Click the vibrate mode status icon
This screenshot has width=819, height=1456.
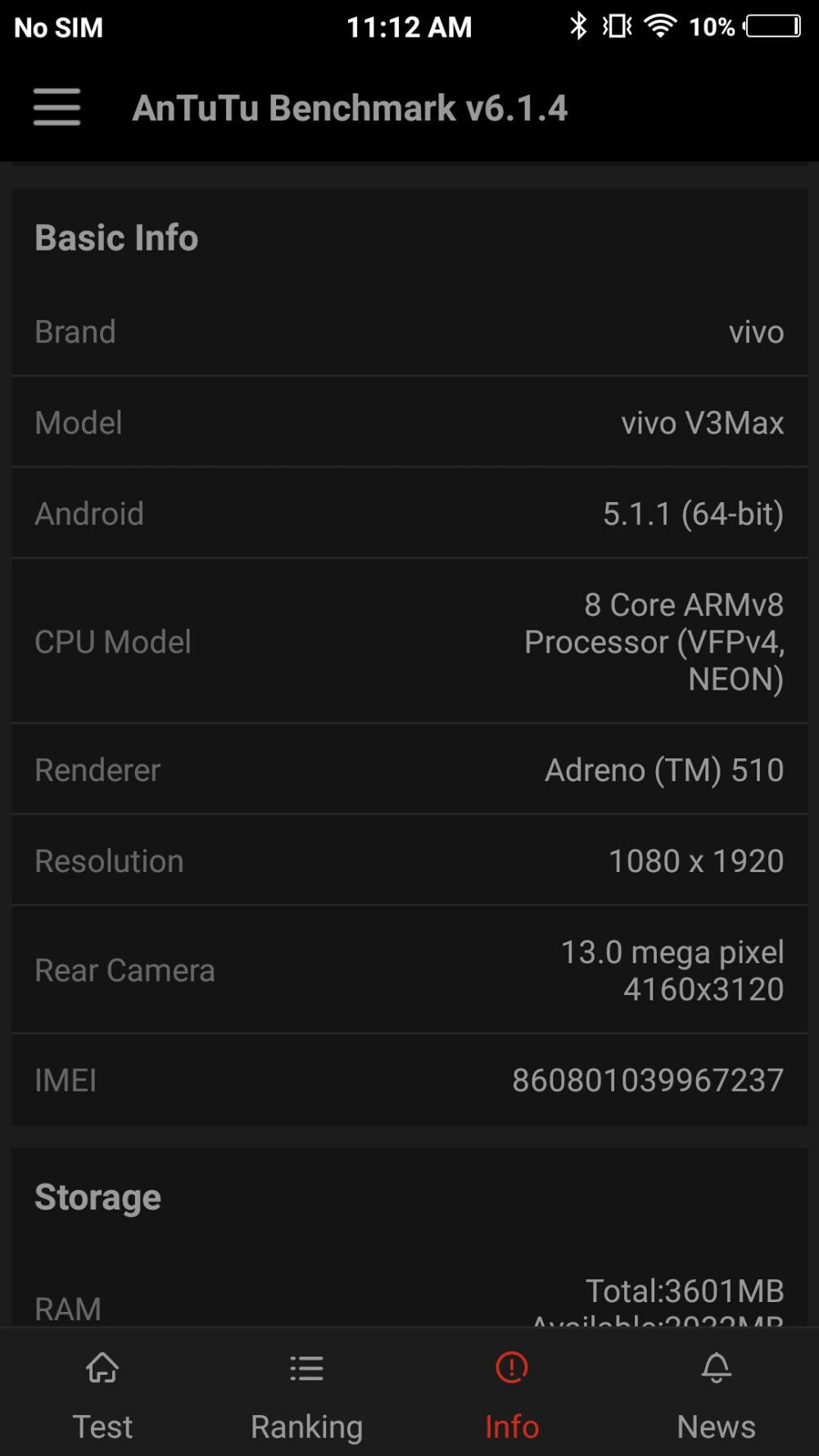click(619, 26)
